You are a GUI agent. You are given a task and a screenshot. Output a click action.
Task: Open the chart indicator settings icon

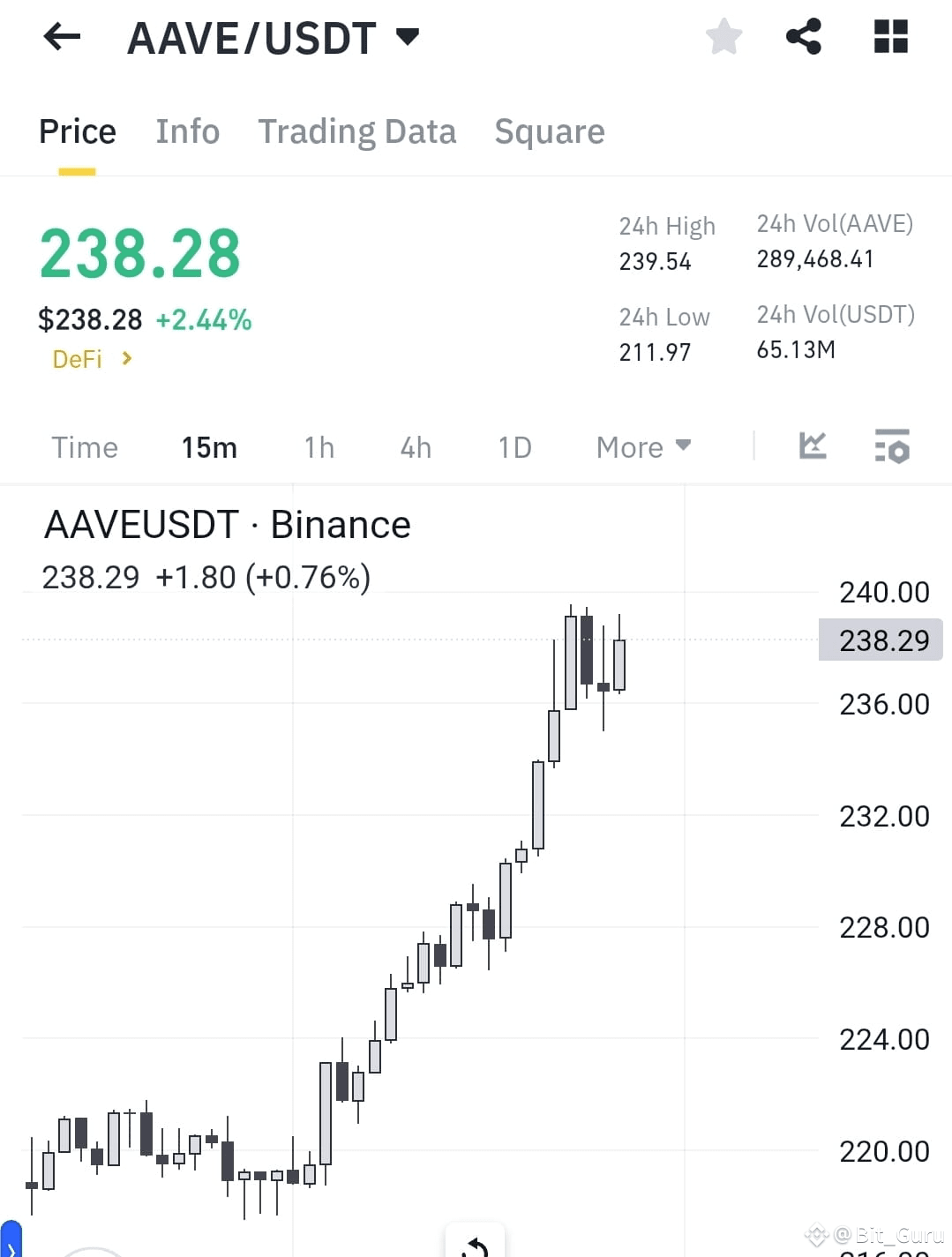point(892,447)
